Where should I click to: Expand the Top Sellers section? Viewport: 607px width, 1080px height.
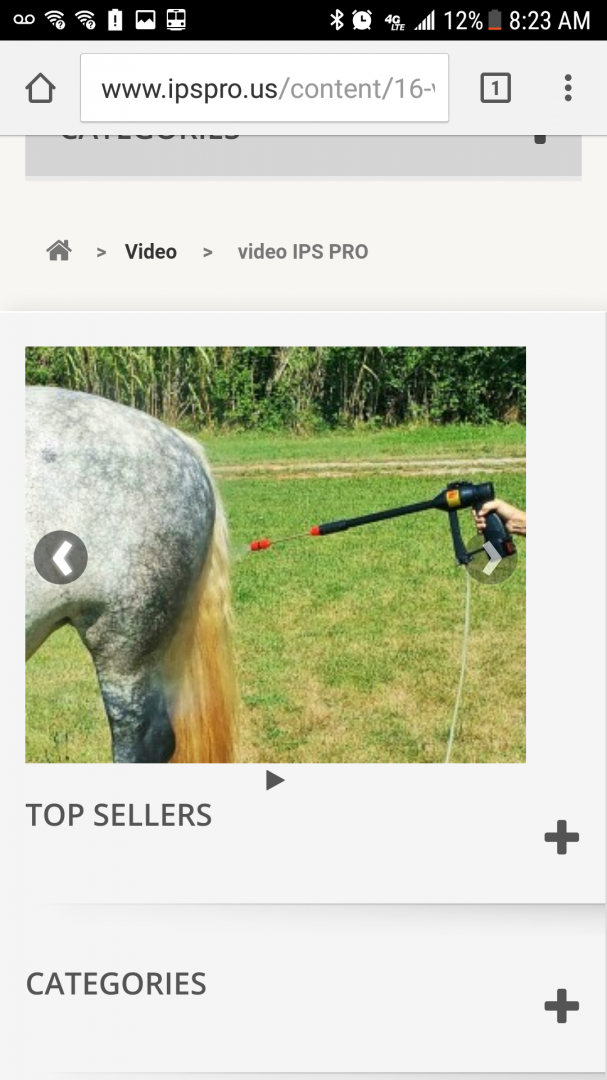pyautogui.click(x=561, y=837)
